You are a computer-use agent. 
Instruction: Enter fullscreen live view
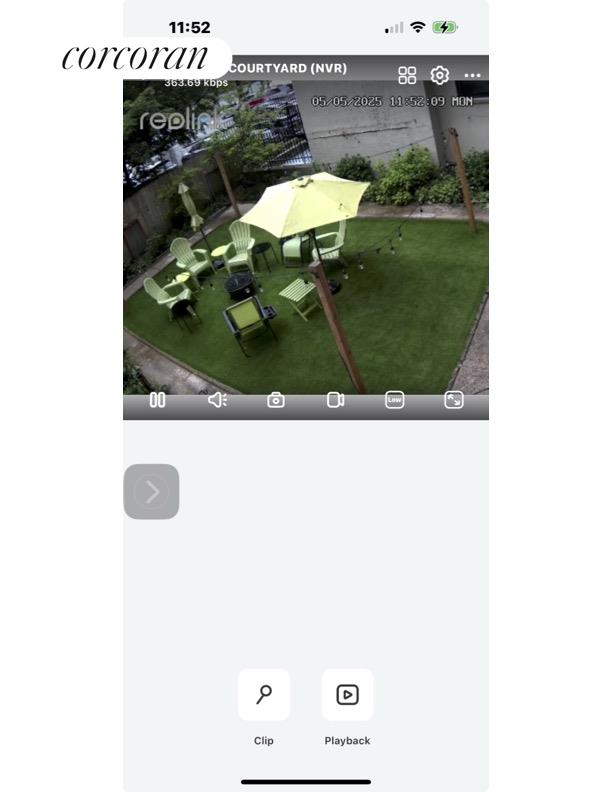(x=454, y=400)
